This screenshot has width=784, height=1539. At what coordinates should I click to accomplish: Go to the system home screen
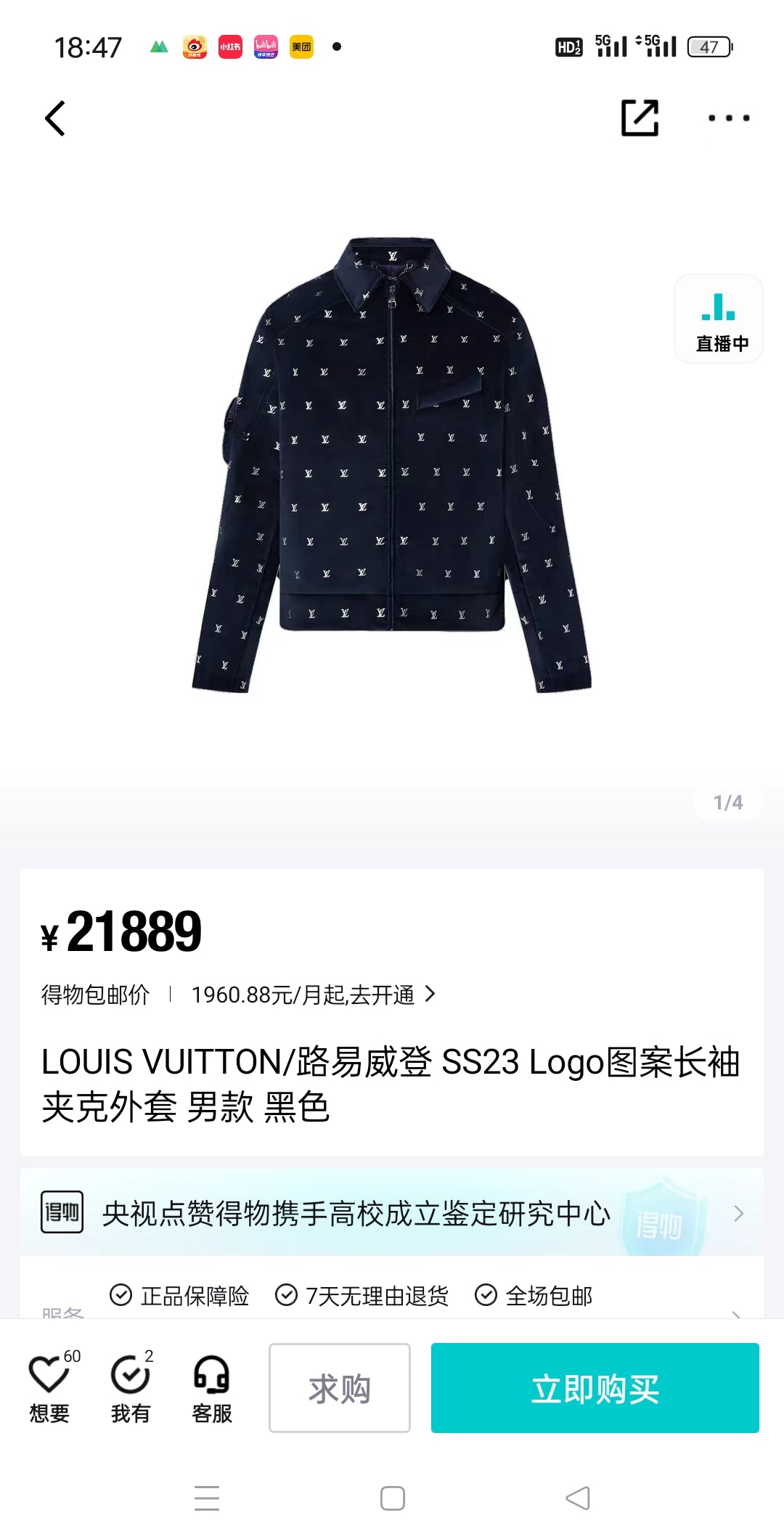(x=392, y=1498)
